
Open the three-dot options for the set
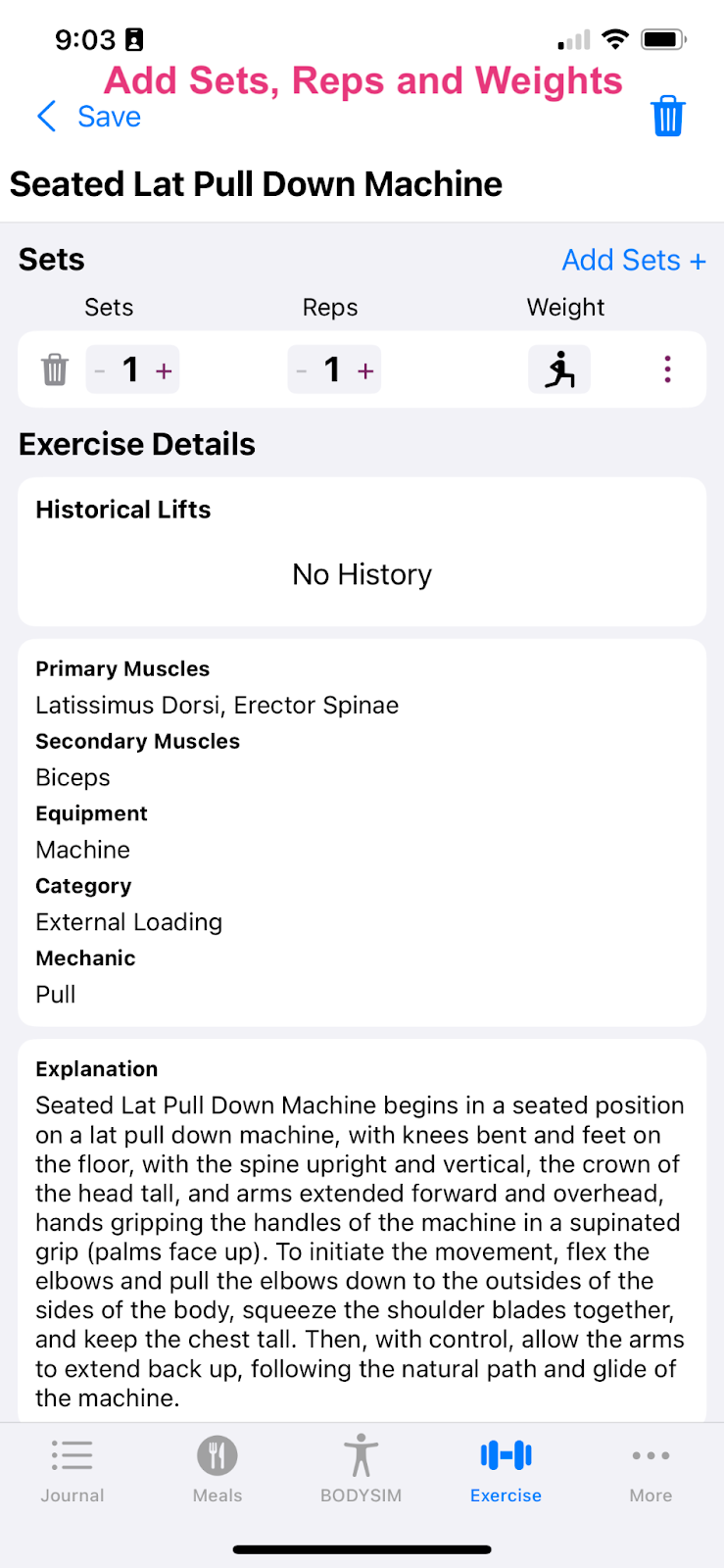667,369
